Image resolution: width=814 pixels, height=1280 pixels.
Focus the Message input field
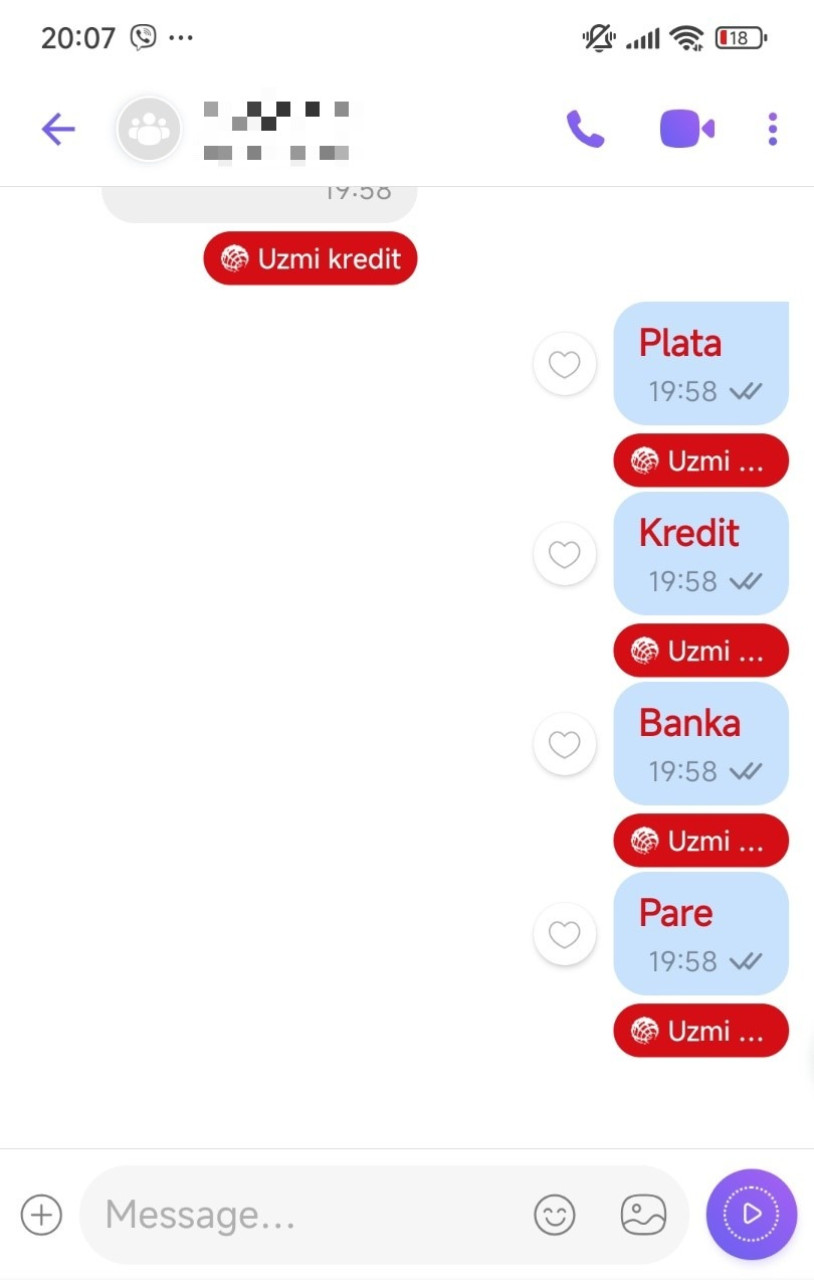(x=300, y=1215)
